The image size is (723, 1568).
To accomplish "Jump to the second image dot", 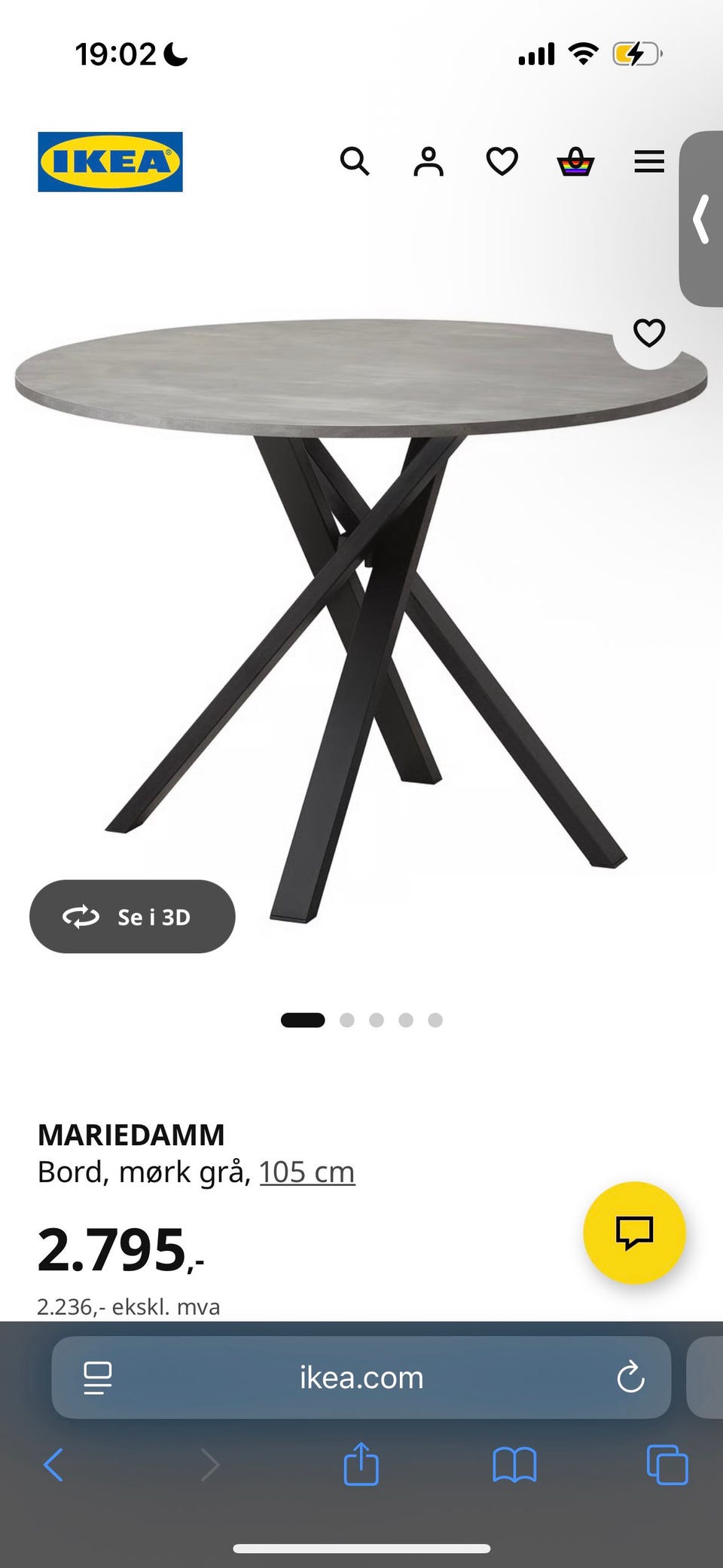I will 347,1020.
